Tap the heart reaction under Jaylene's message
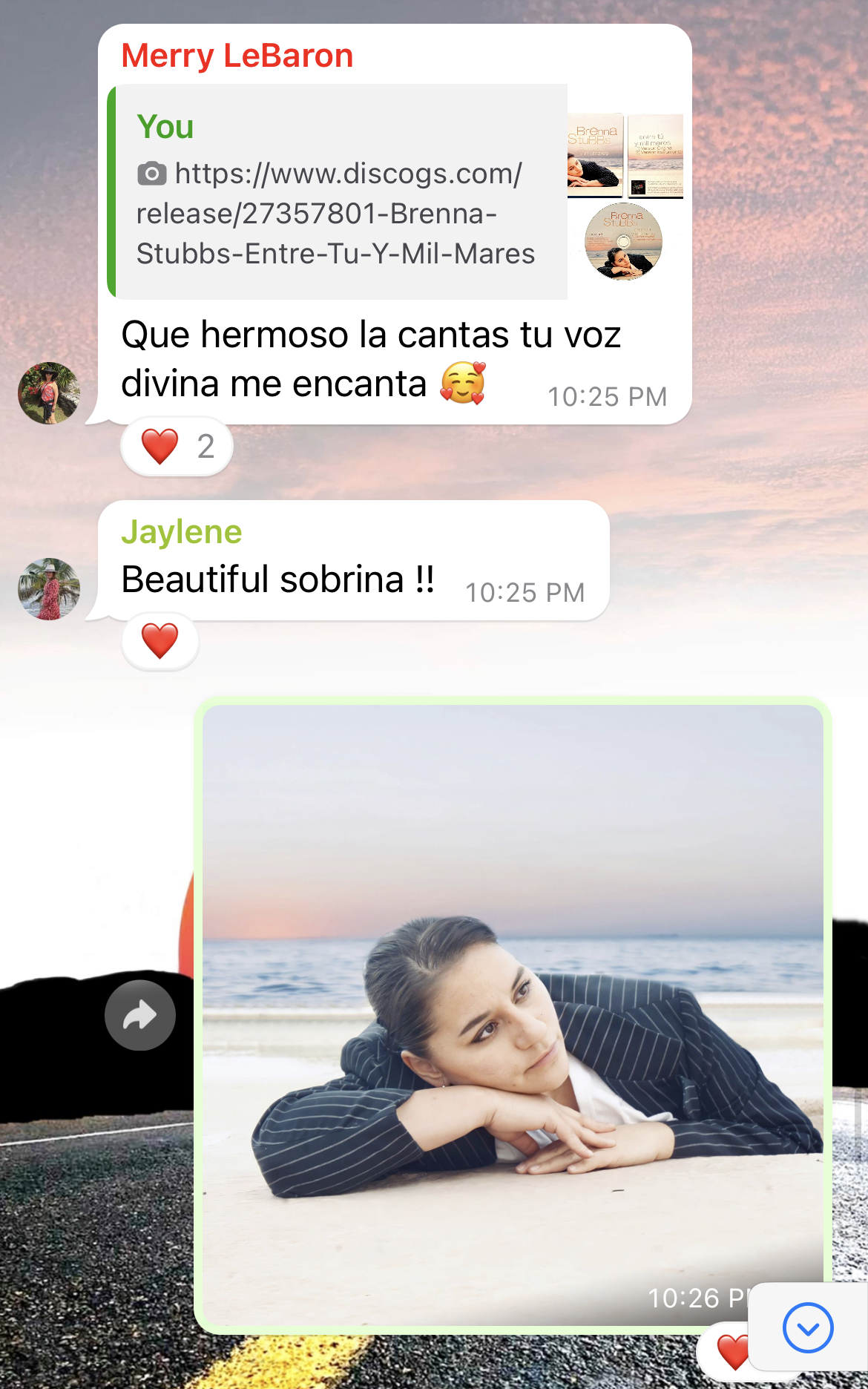 160,641
